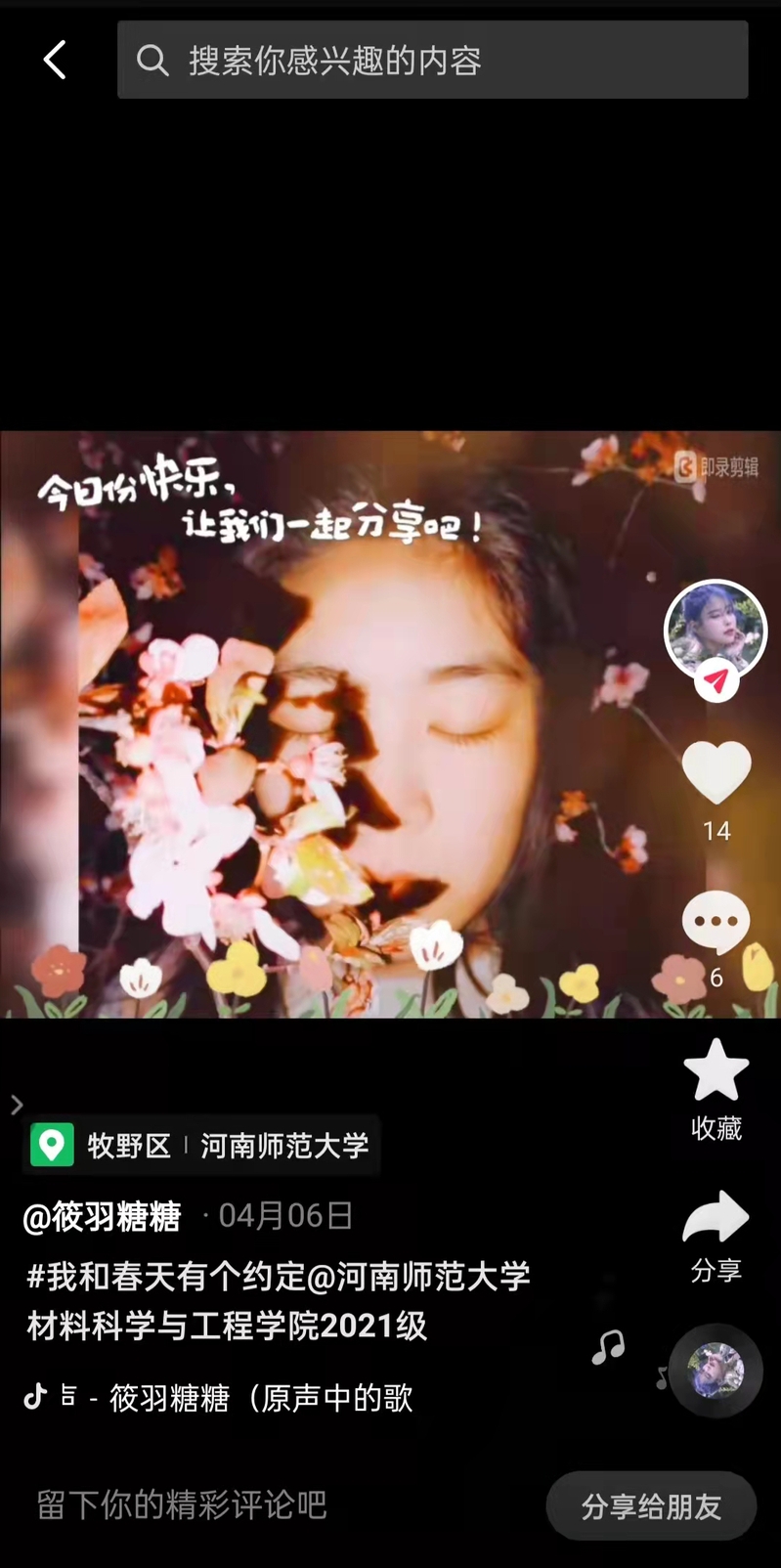The image size is (781, 1568).
Task: Open the search box for interesting content
Action: coord(432,61)
